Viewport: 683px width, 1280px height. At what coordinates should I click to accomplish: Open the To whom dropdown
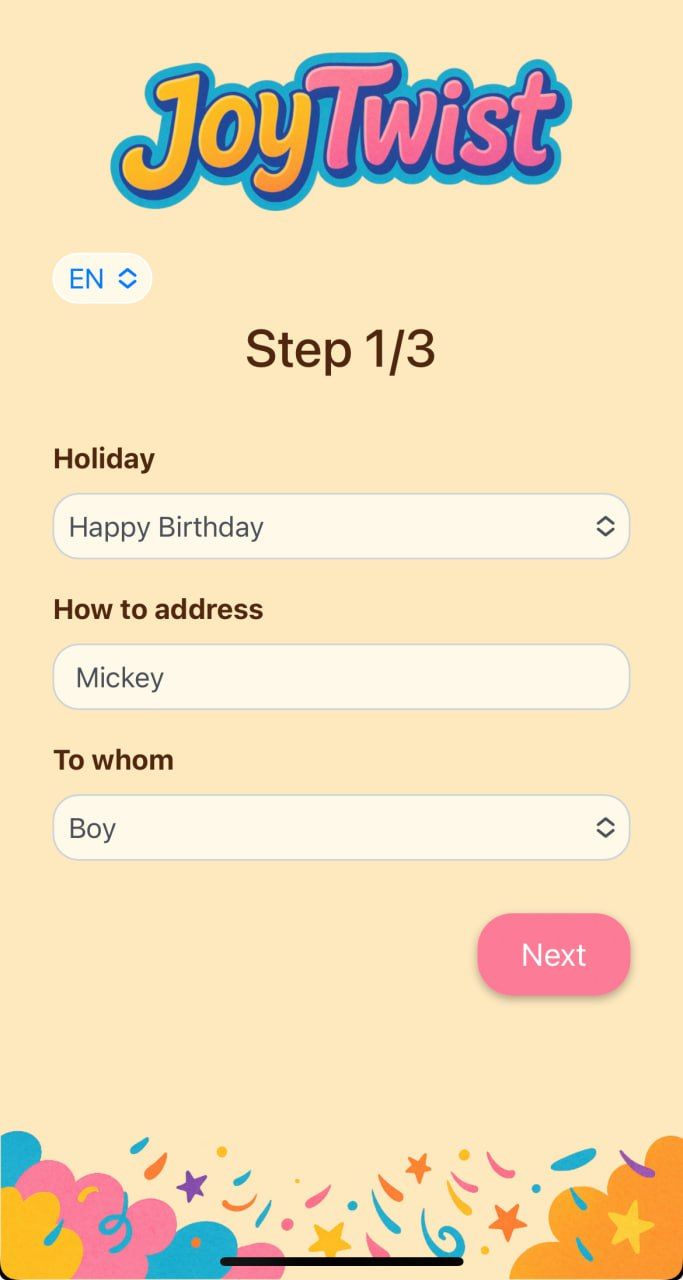coord(341,828)
